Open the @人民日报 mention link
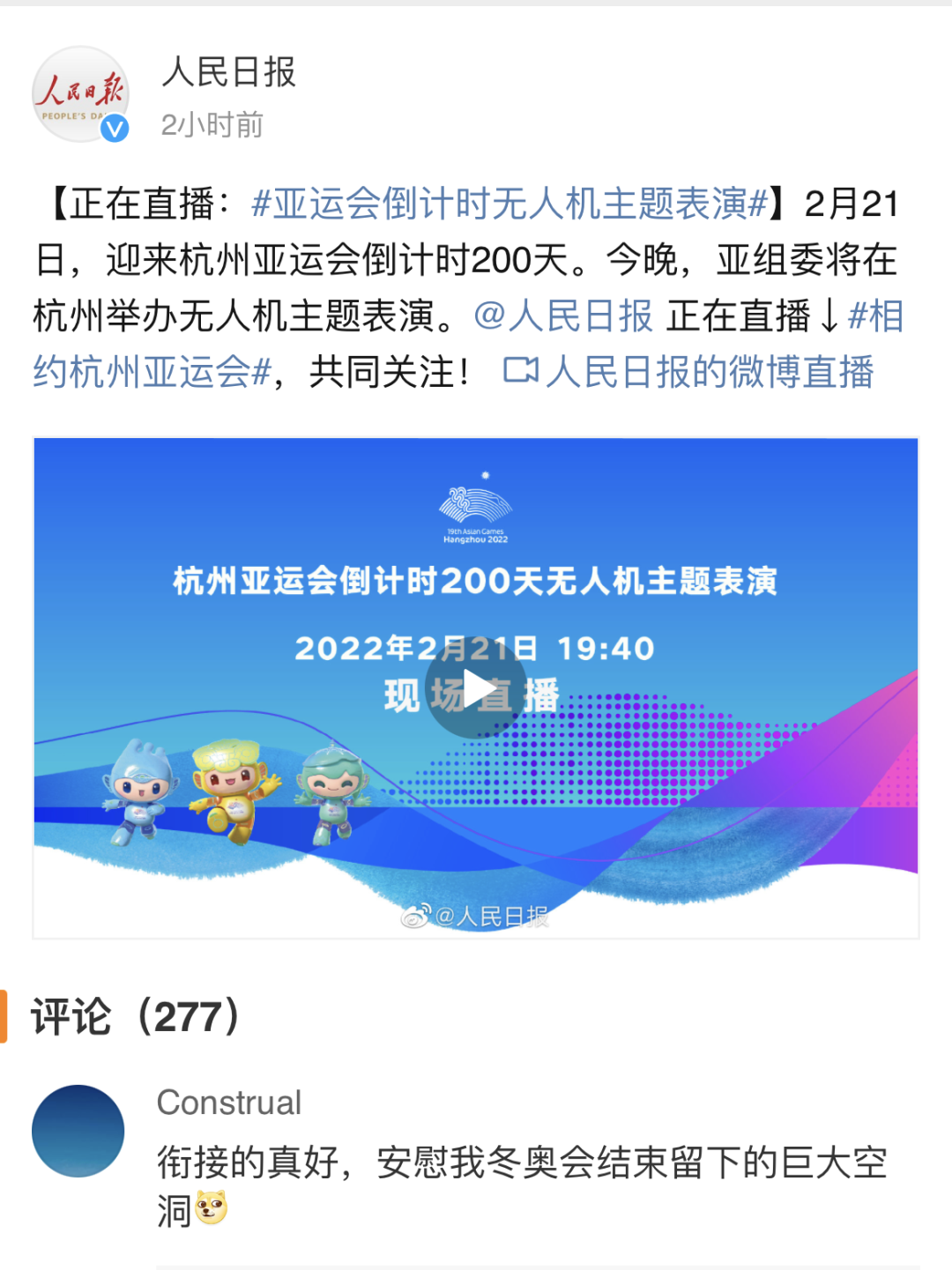This screenshot has width=952, height=1270. (x=562, y=316)
